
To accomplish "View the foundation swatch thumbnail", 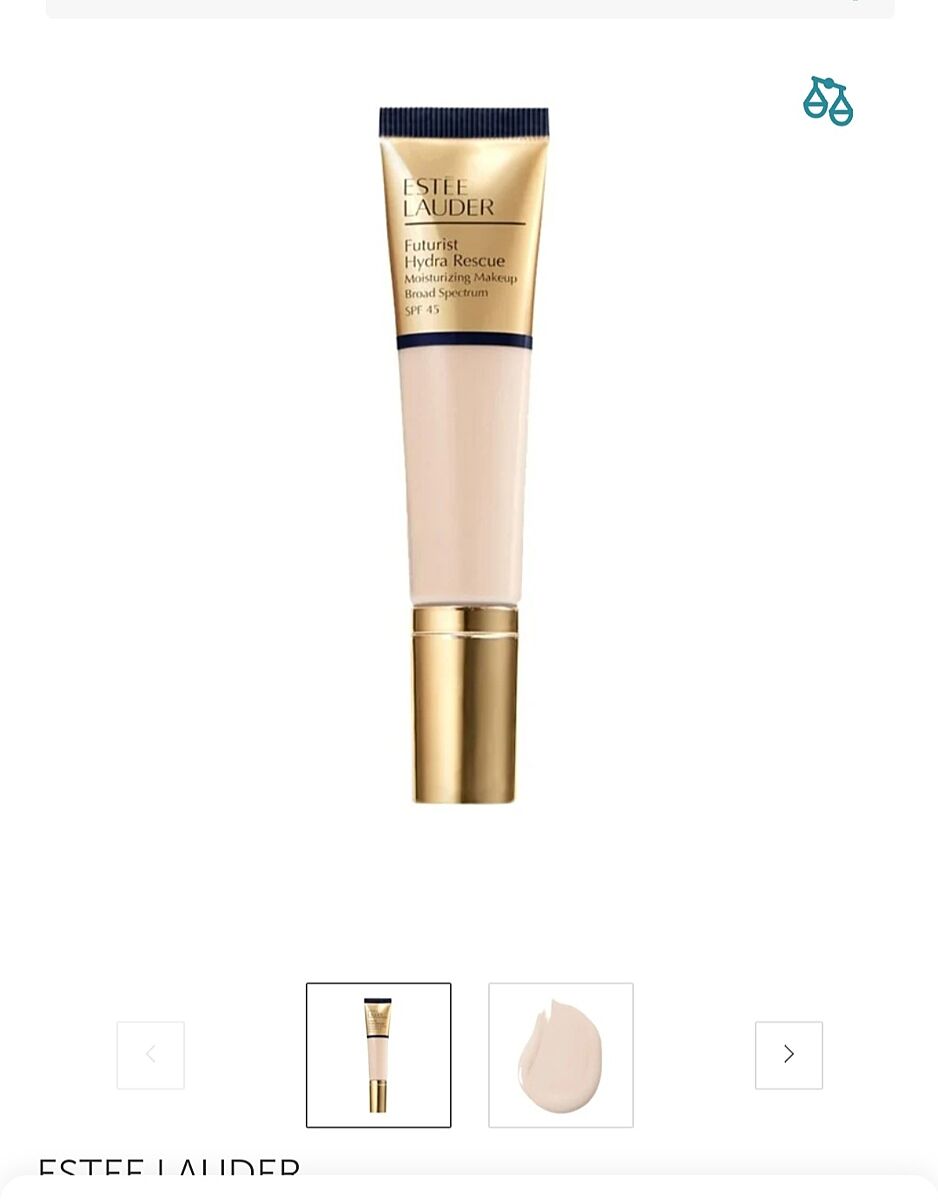I will coord(561,1055).
